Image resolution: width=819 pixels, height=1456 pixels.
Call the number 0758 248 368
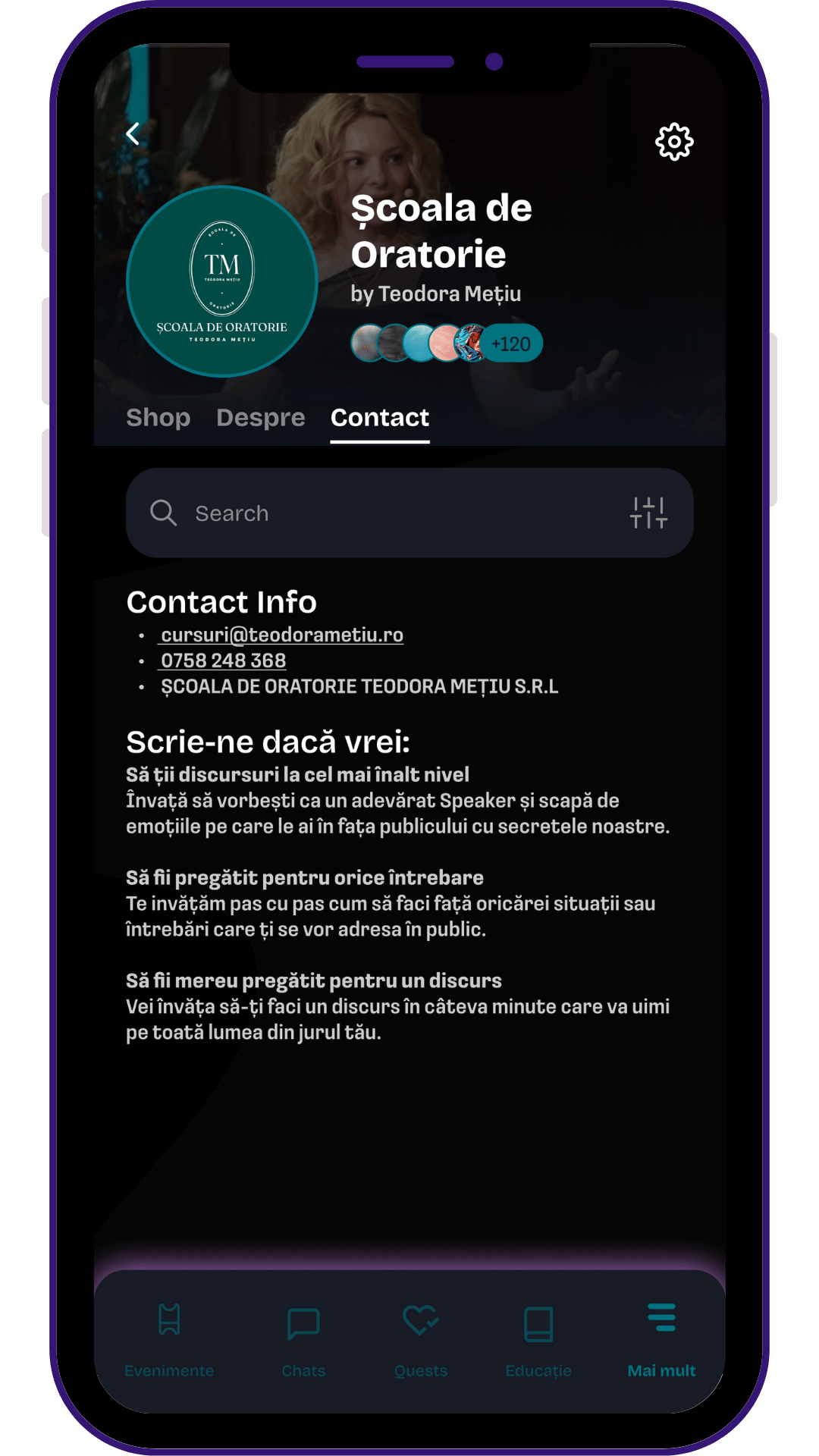click(x=223, y=661)
